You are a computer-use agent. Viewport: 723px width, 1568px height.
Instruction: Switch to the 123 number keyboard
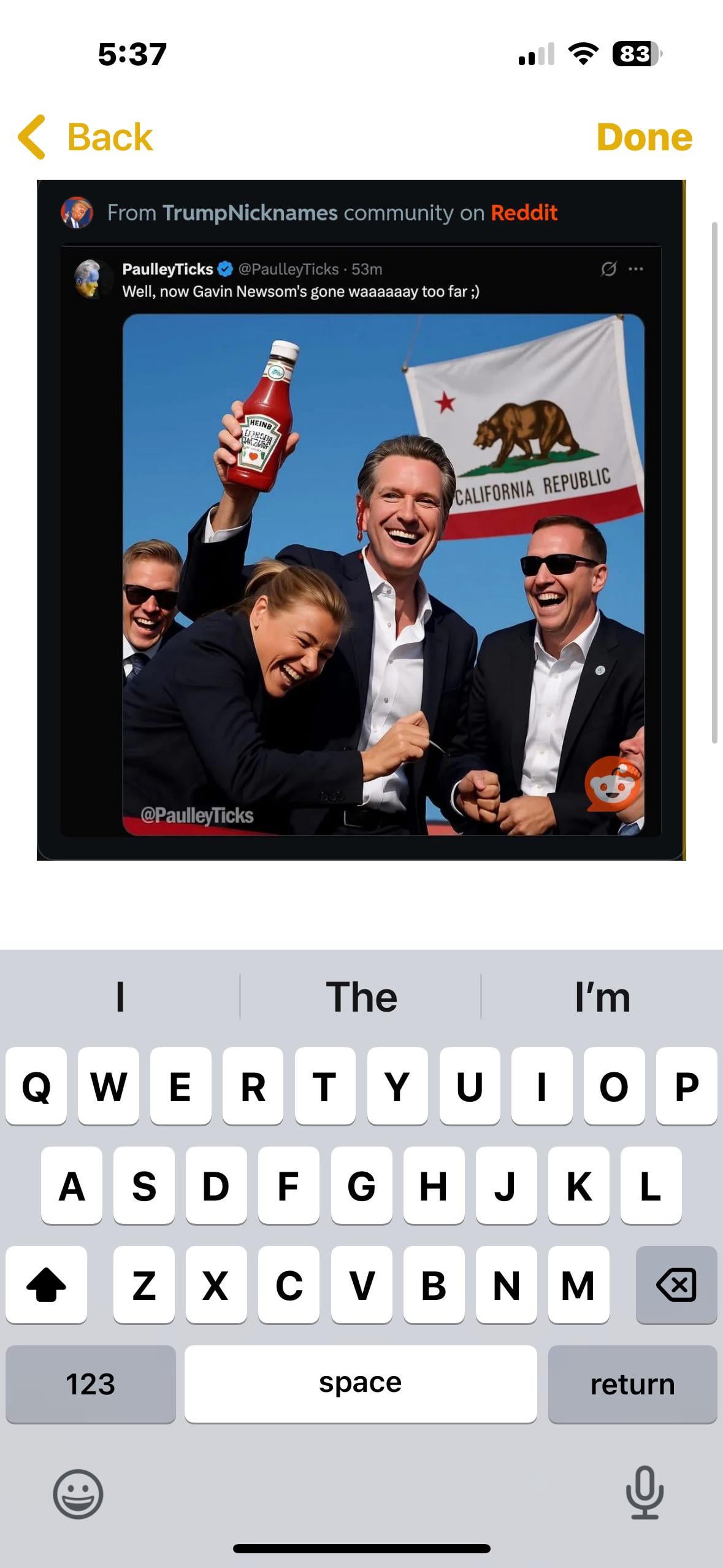coord(91,1384)
